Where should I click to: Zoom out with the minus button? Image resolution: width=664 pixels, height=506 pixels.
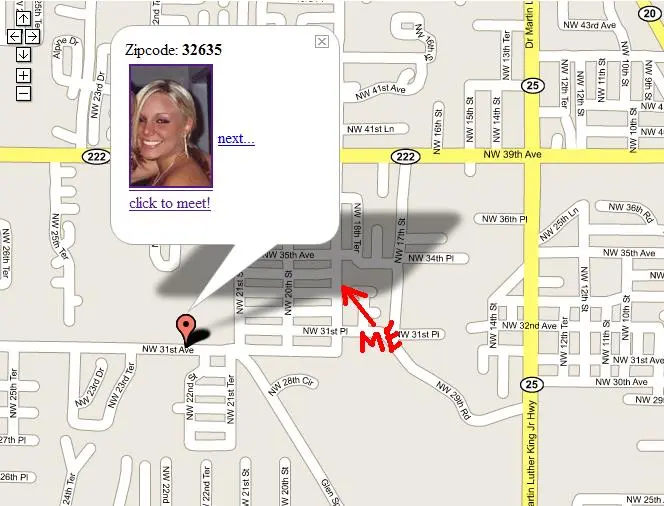[x=23, y=94]
